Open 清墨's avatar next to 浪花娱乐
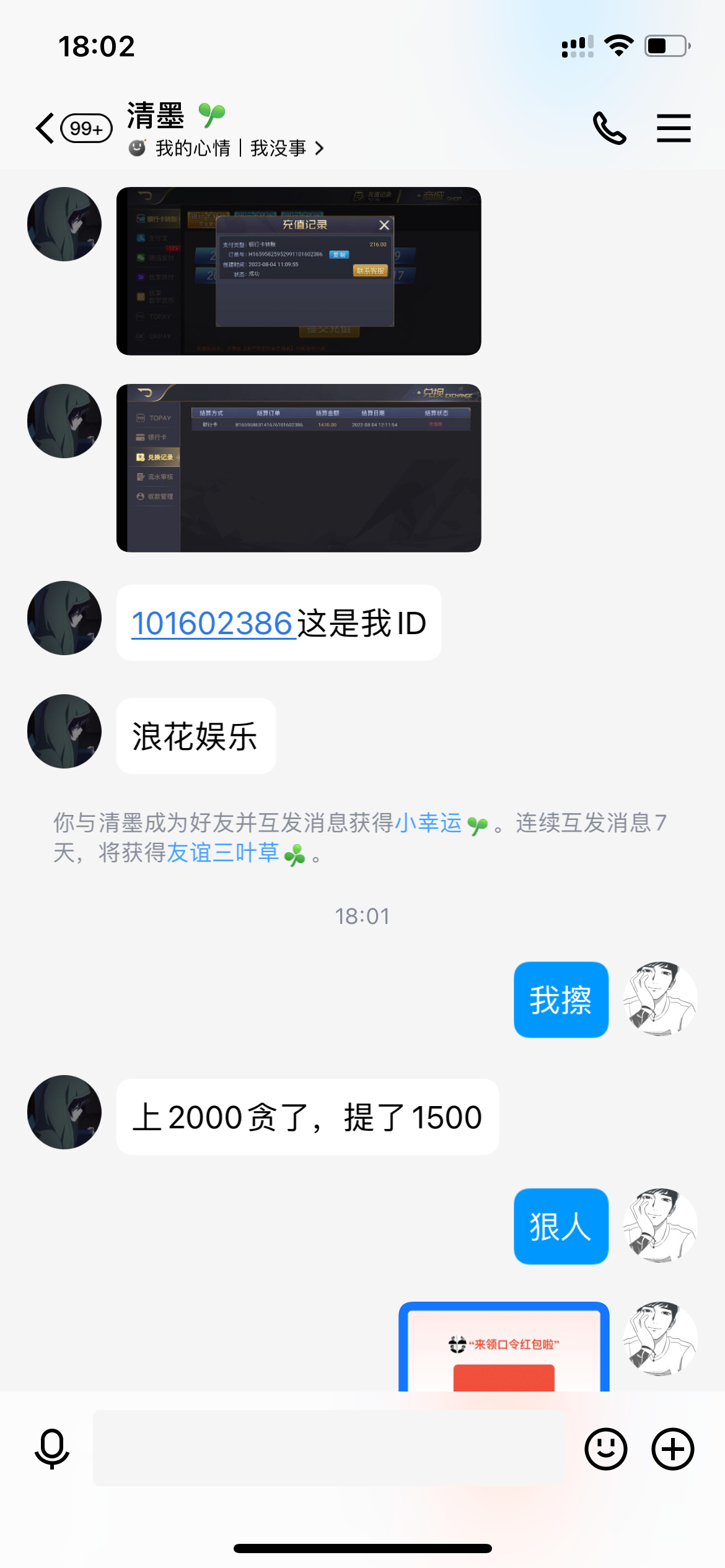Screen dimensions: 725x1568 point(64,731)
